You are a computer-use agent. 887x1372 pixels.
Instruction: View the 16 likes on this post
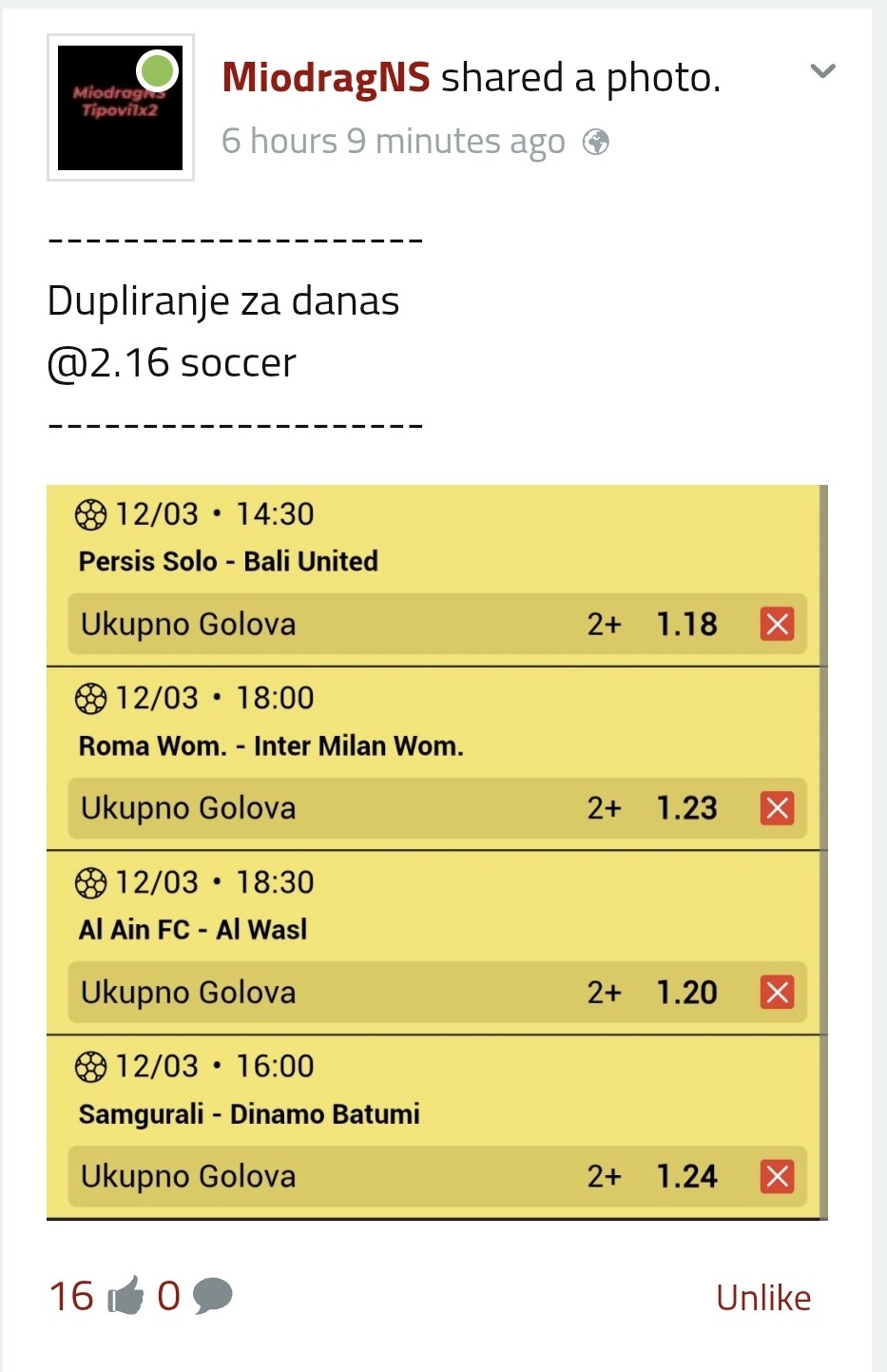[x=95, y=1296]
